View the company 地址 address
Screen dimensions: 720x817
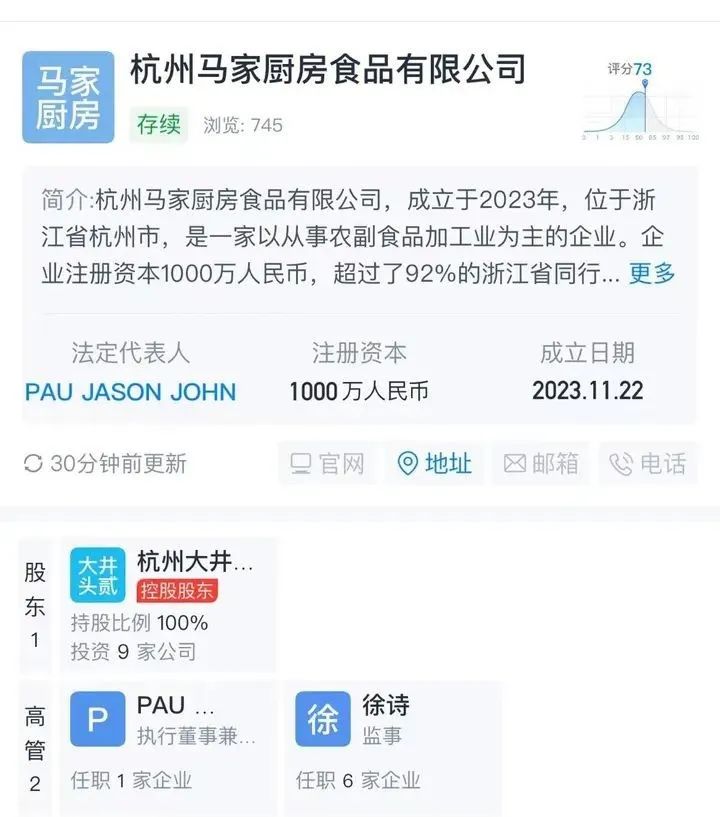[x=435, y=464]
